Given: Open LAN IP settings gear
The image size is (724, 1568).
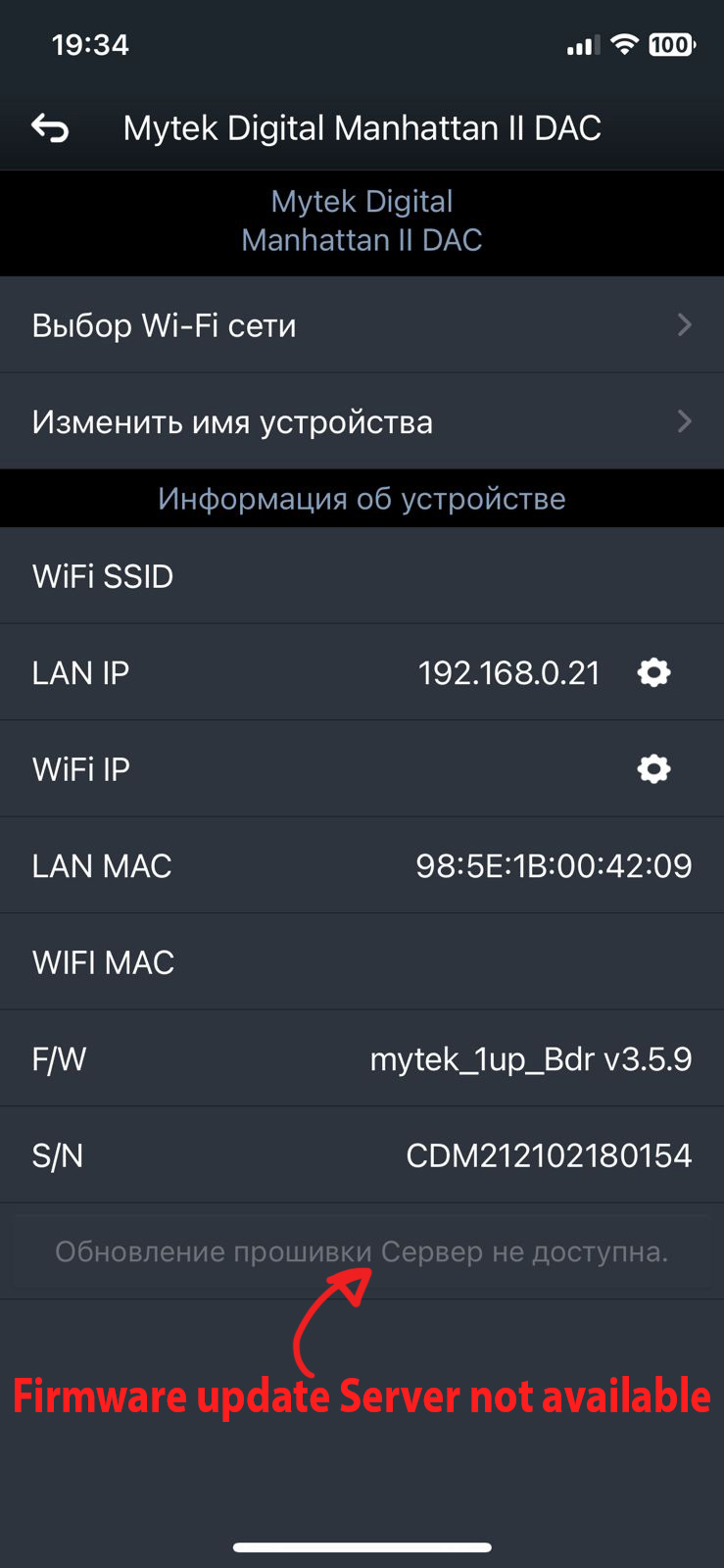Looking at the screenshot, I should point(653,672).
